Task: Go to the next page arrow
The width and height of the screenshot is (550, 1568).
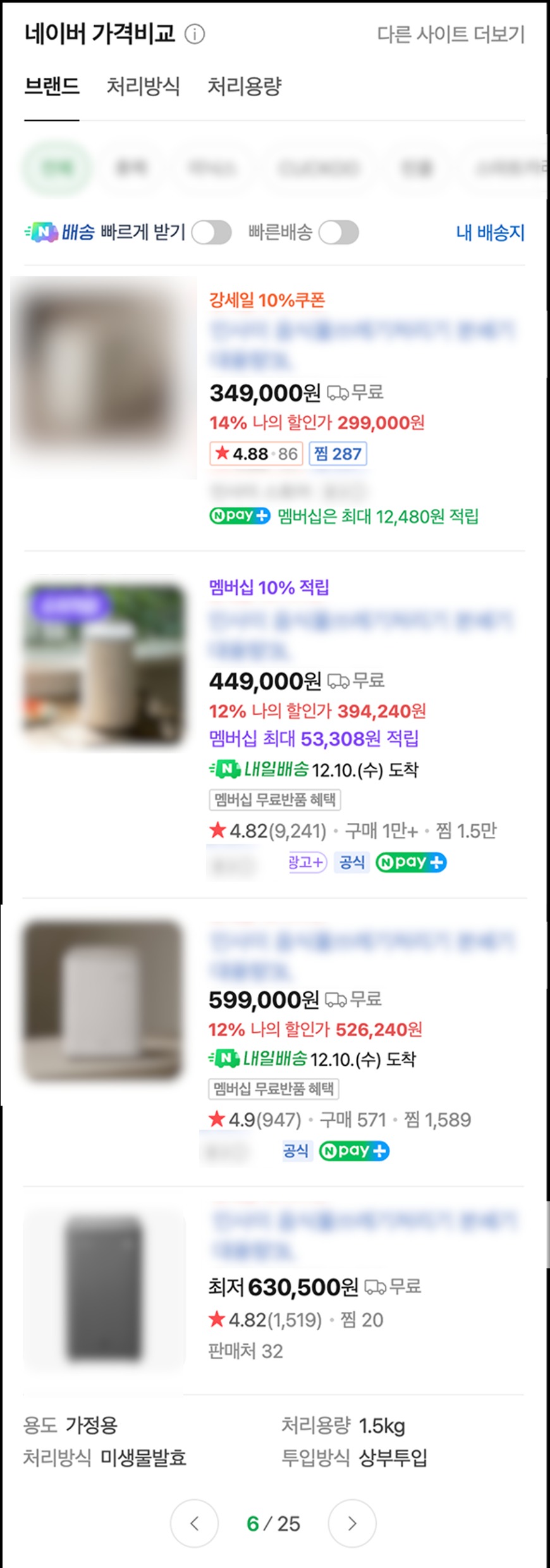Action: (x=352, y=1523)
